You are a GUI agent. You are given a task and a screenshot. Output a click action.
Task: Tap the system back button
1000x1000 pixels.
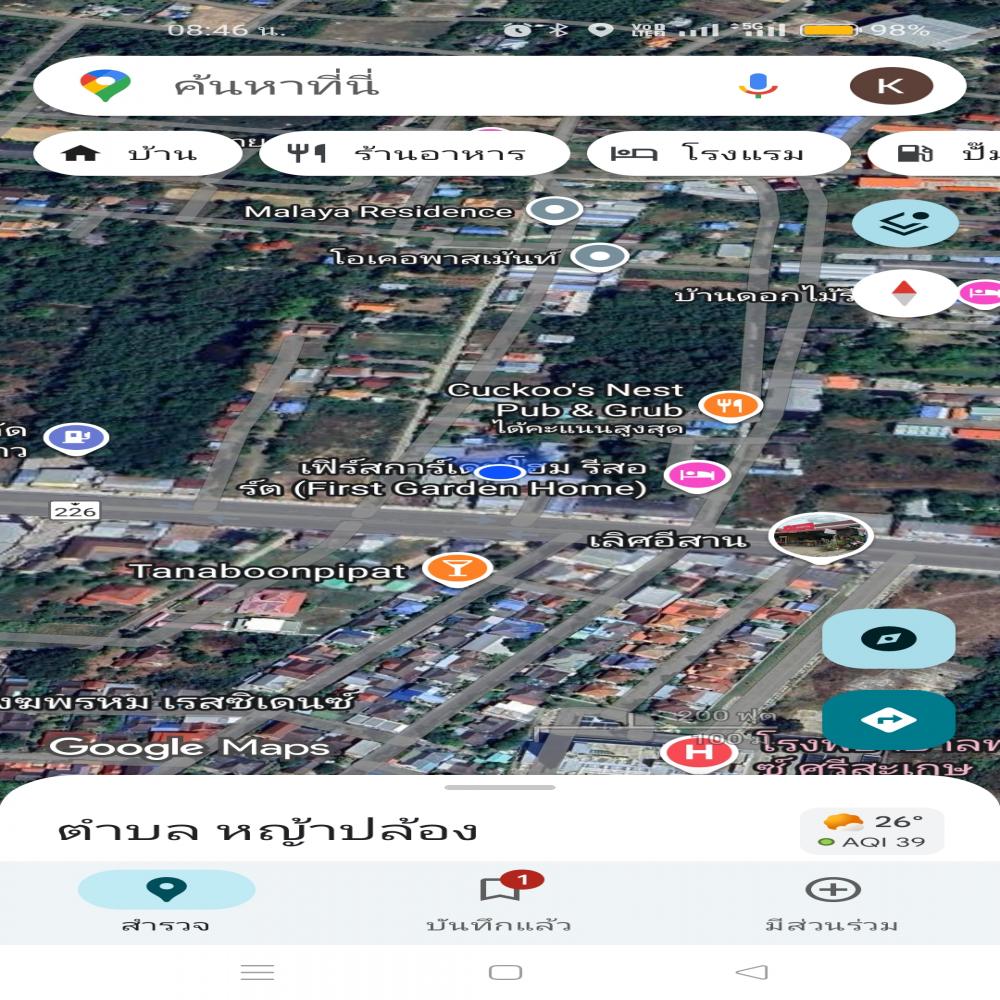(x=751, y=972)
